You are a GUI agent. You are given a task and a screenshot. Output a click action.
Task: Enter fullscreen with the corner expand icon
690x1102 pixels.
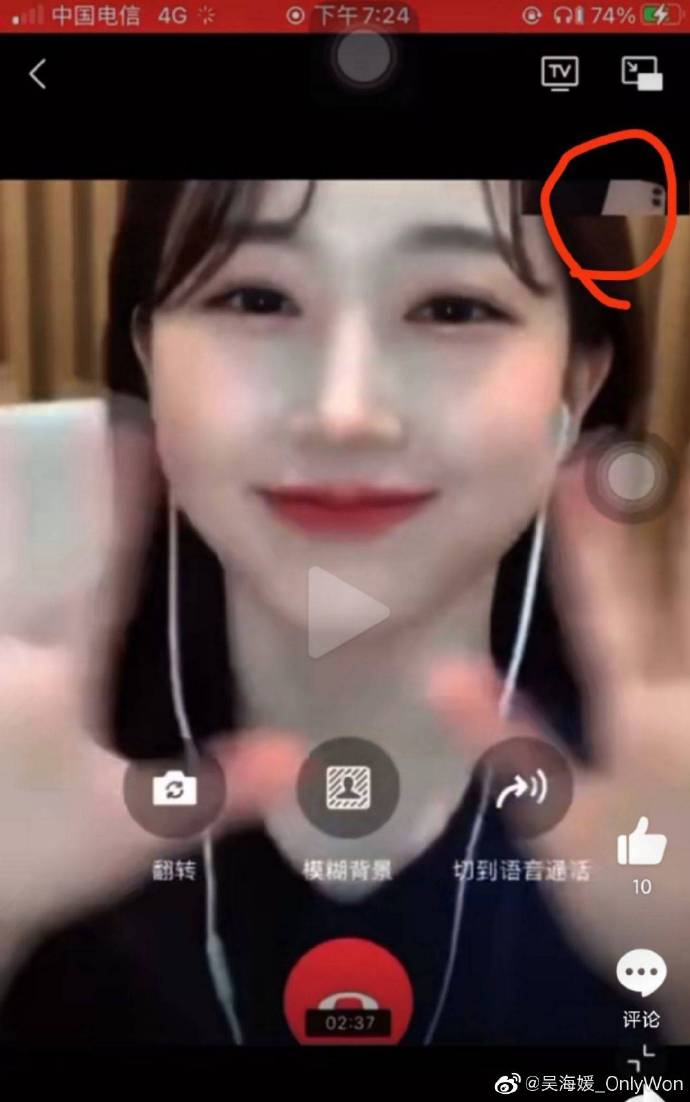click(x=641, y=1058)
